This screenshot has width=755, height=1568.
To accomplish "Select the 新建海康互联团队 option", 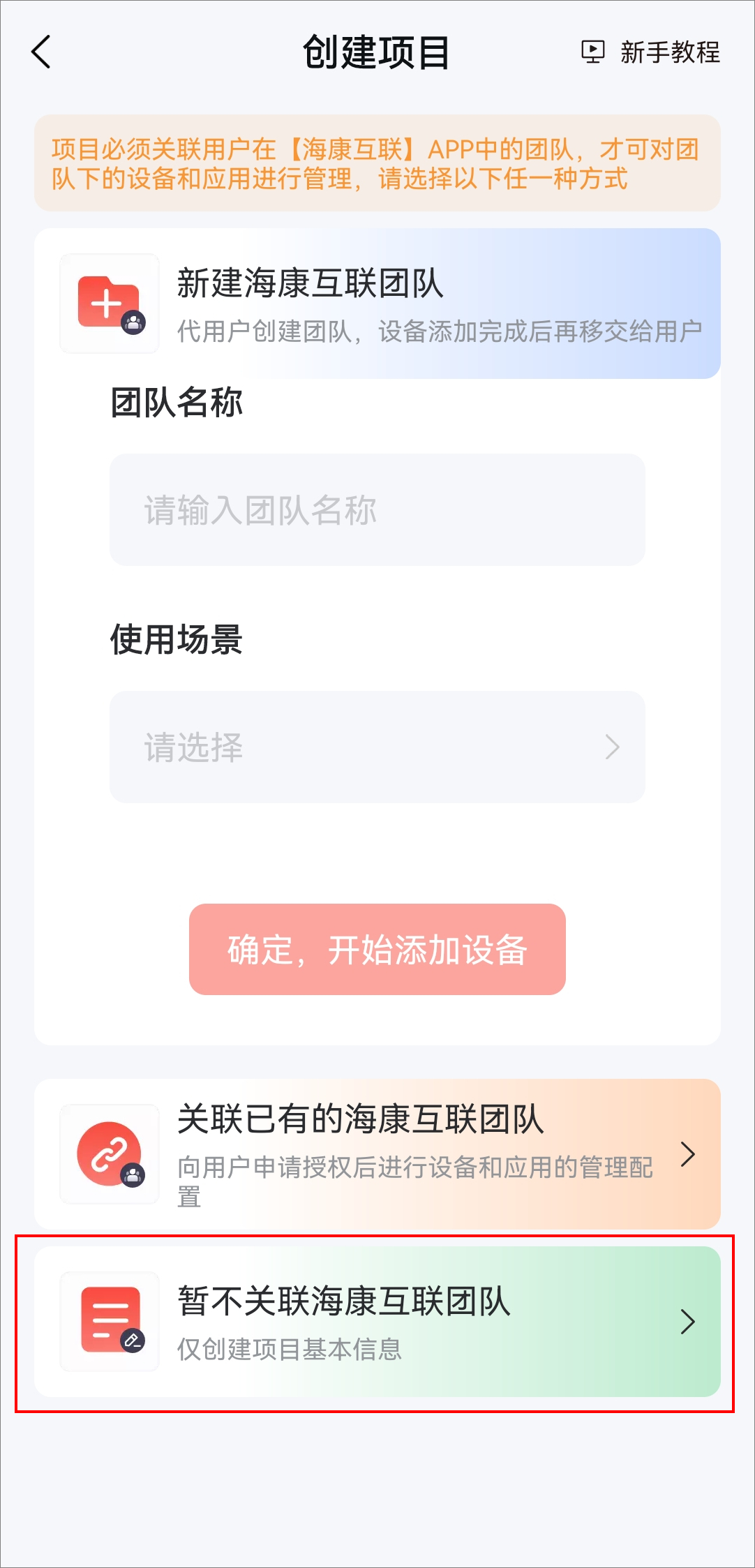I will tap(377, 304).
